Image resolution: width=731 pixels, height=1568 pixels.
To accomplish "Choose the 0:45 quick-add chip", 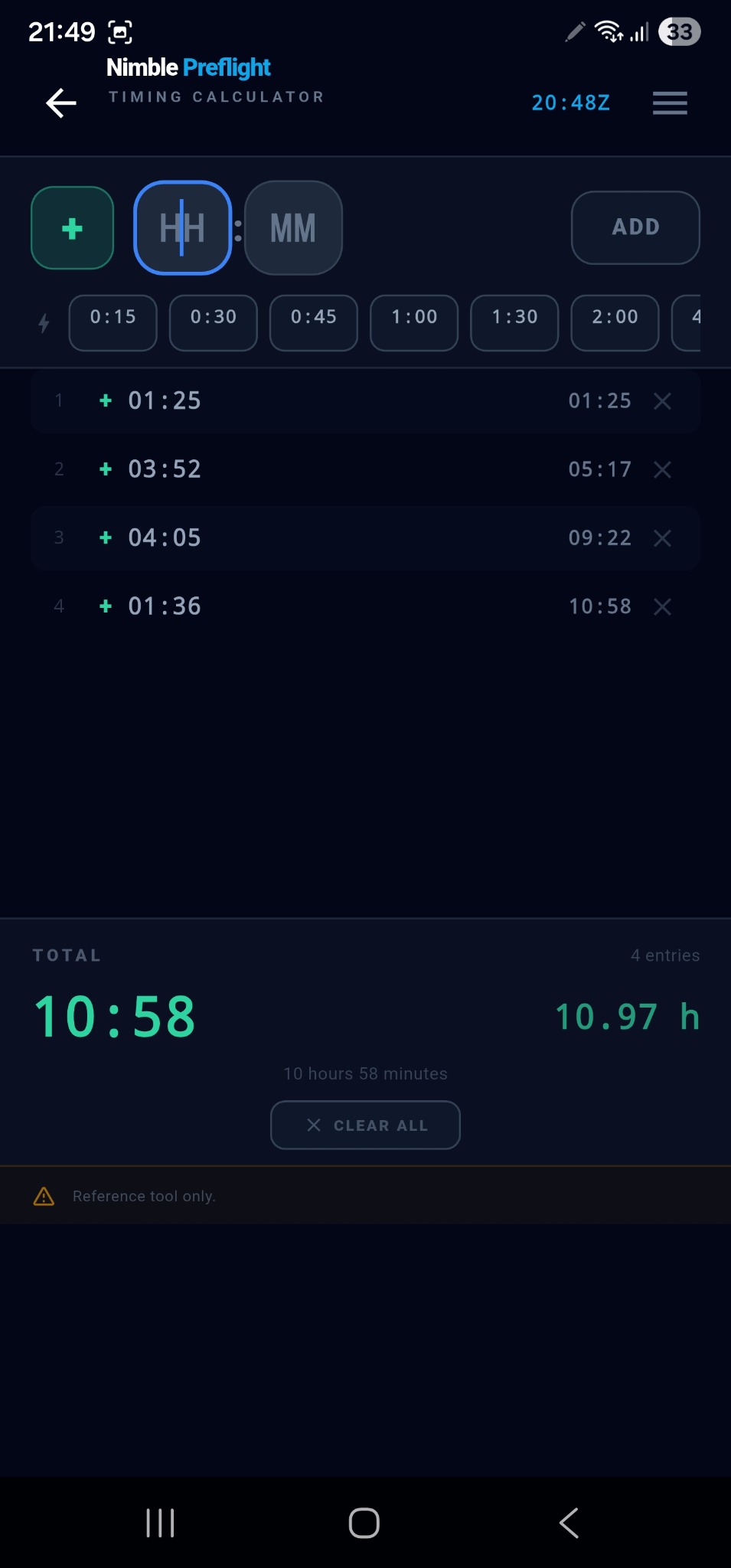I will [x=314, y=323].
